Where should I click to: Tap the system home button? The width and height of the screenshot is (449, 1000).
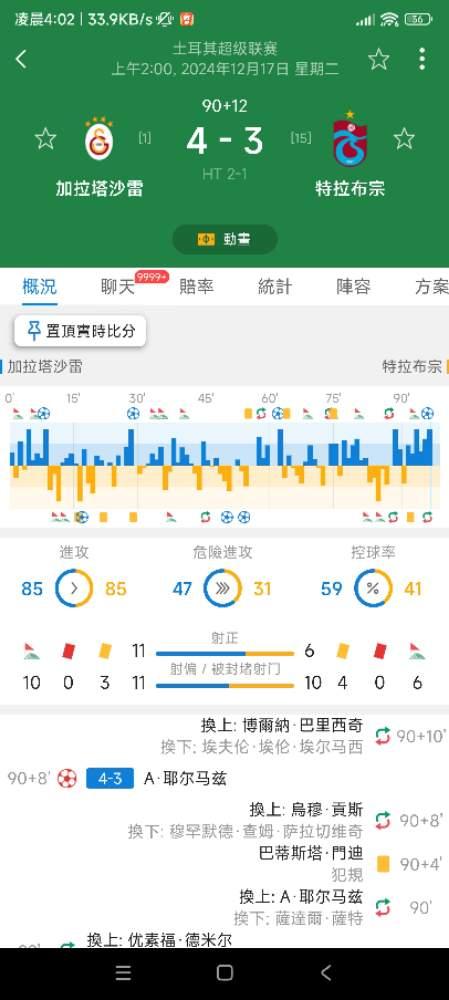[x=224, y=972]
